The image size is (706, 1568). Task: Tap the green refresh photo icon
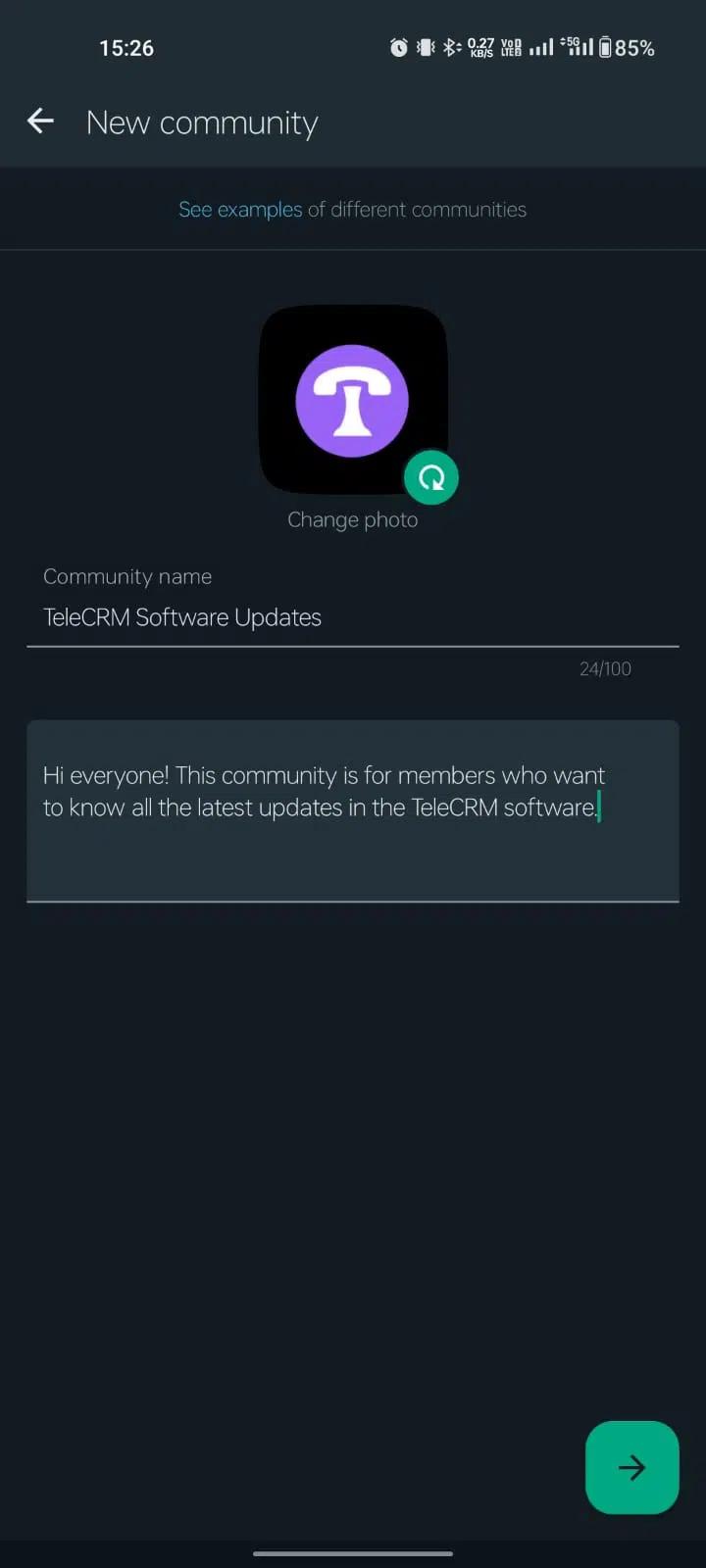(431, 477)
